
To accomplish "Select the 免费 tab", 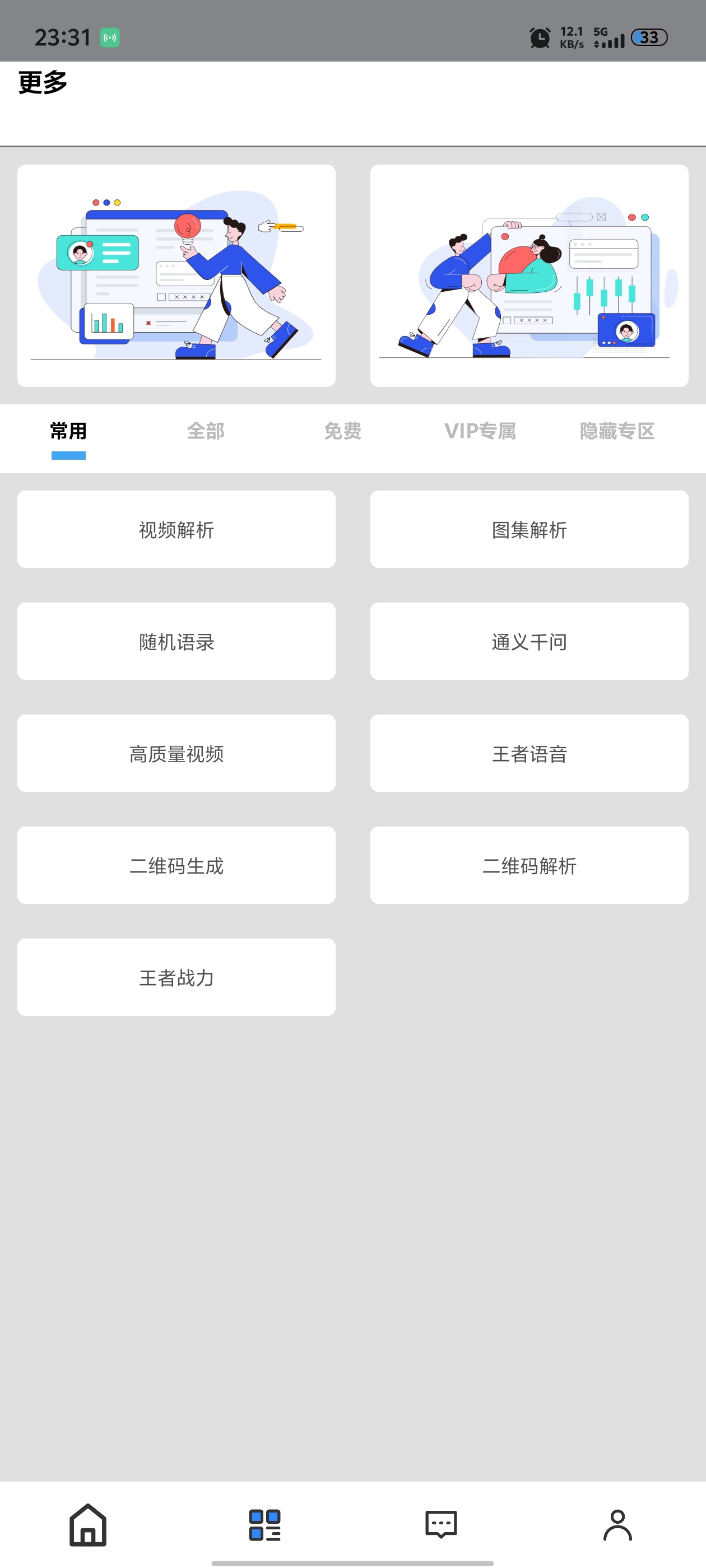I will (x=342, y=431).
